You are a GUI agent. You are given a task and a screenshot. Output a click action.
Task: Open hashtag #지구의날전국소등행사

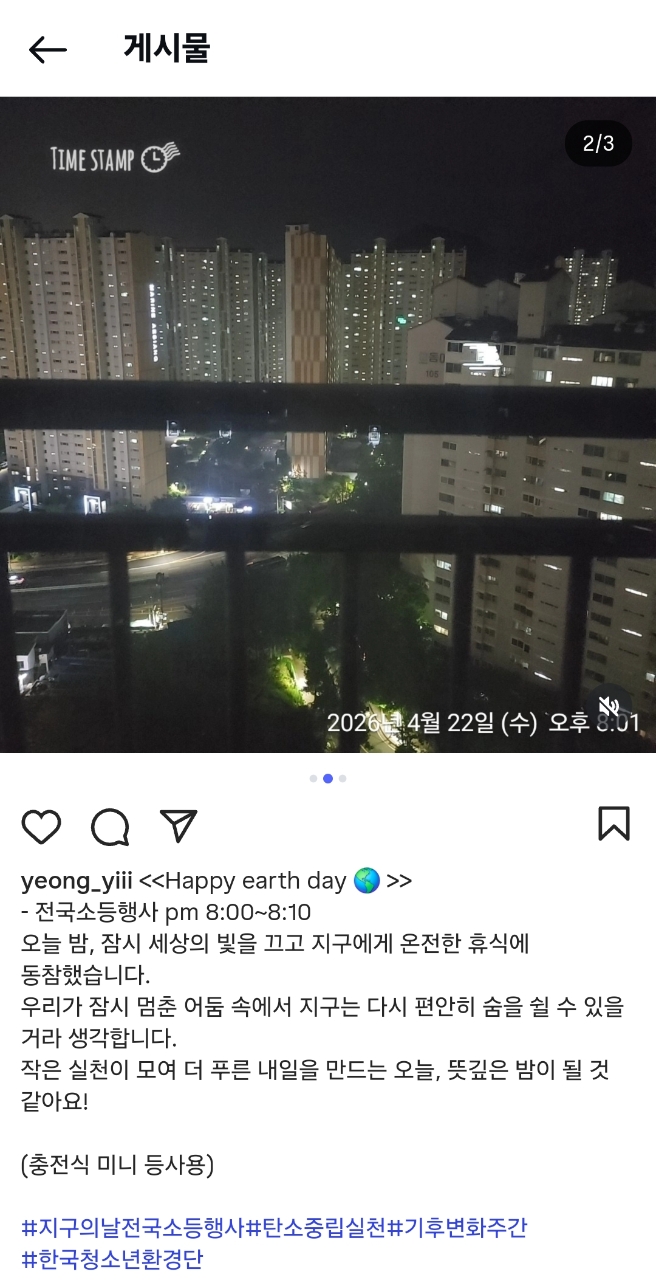(x=133, y=1227)
